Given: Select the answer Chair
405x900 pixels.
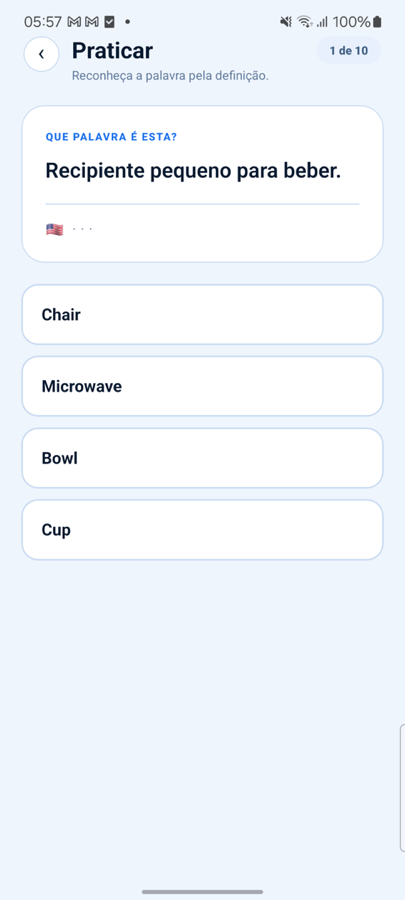Looking at the screenshot, I should 202,315.
